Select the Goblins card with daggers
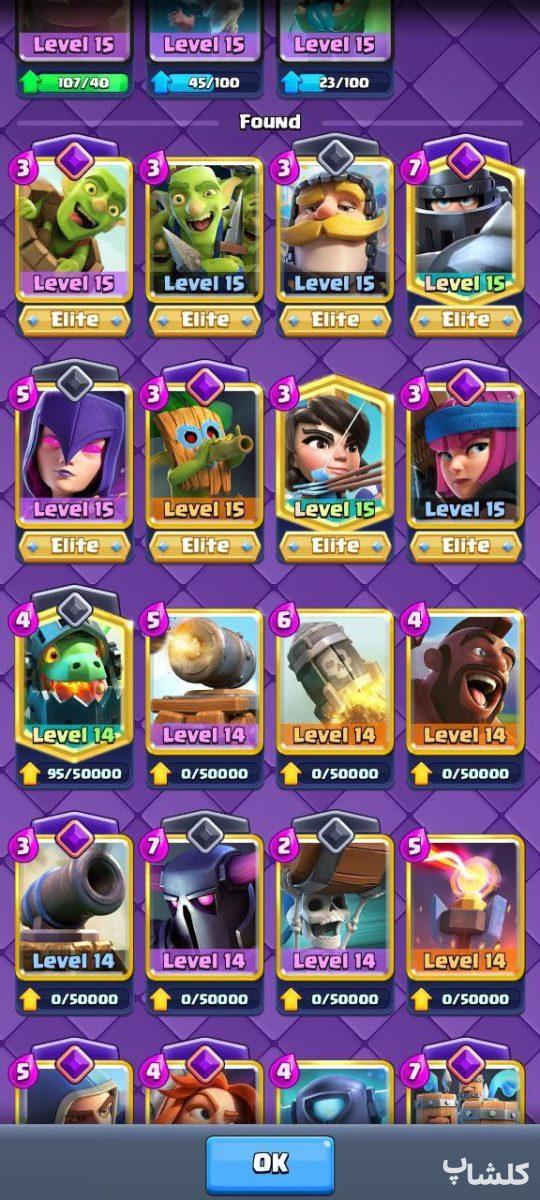Image resolution: width=540 pixels, height=1200 pixels. (x=204, y=228)
